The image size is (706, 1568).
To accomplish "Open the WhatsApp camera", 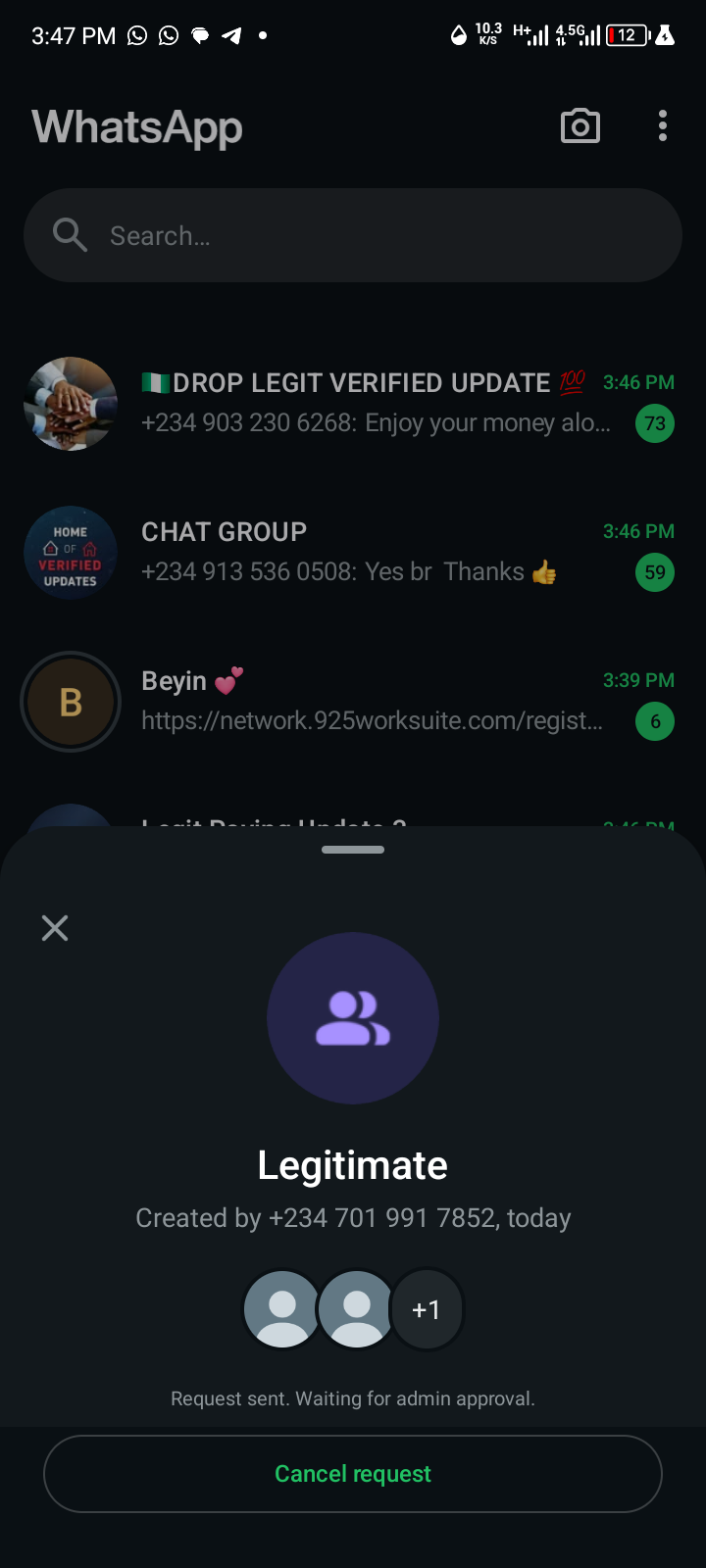I will (x=580, y=126).
